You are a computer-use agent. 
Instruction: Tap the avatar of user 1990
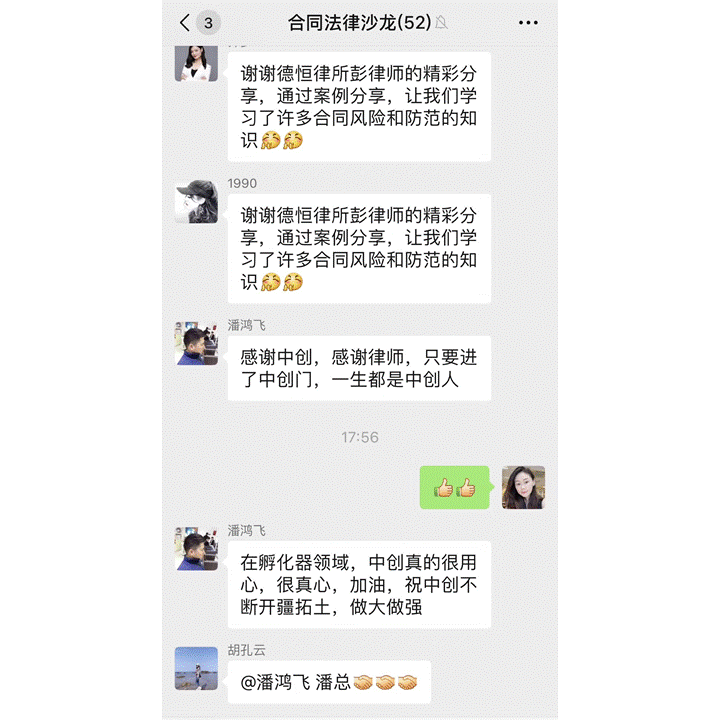pos(196,201)
